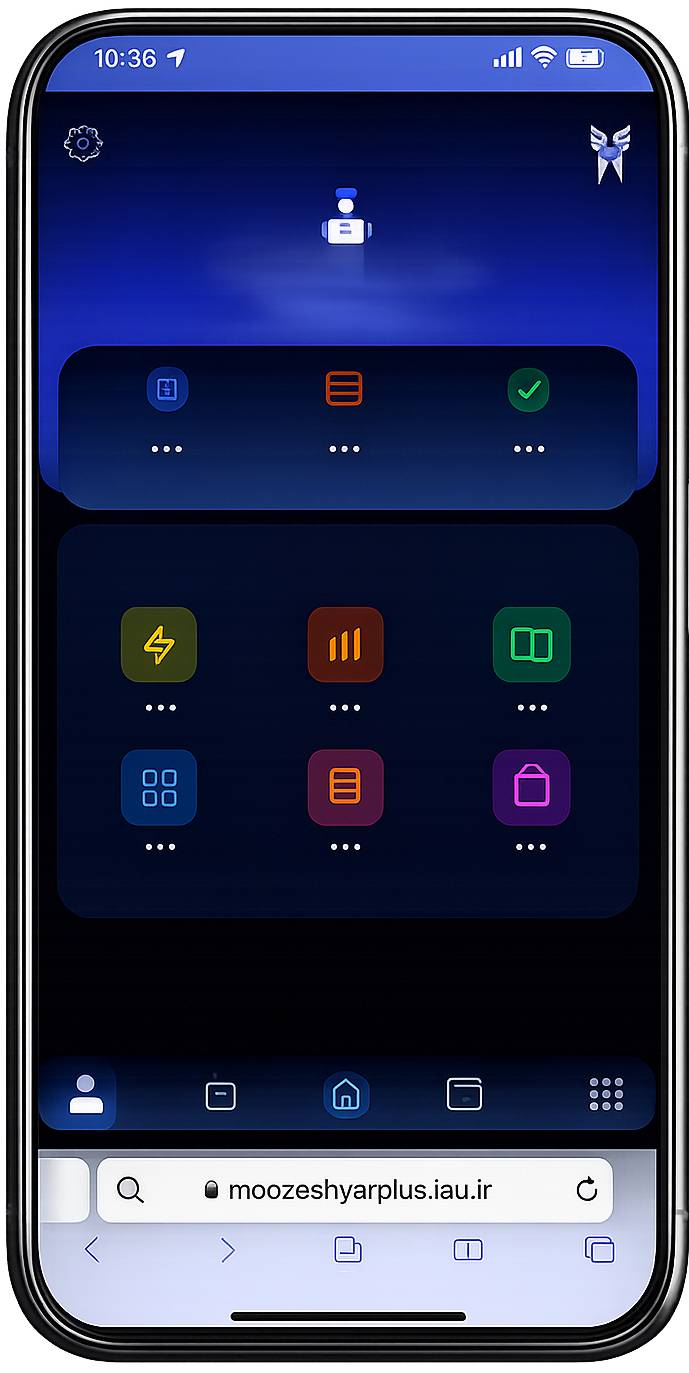Viewport: 689px width, 1373px height.
Task: Tap the moozeshyarplus.iau.ir address bar
Action: [355, 1190]
